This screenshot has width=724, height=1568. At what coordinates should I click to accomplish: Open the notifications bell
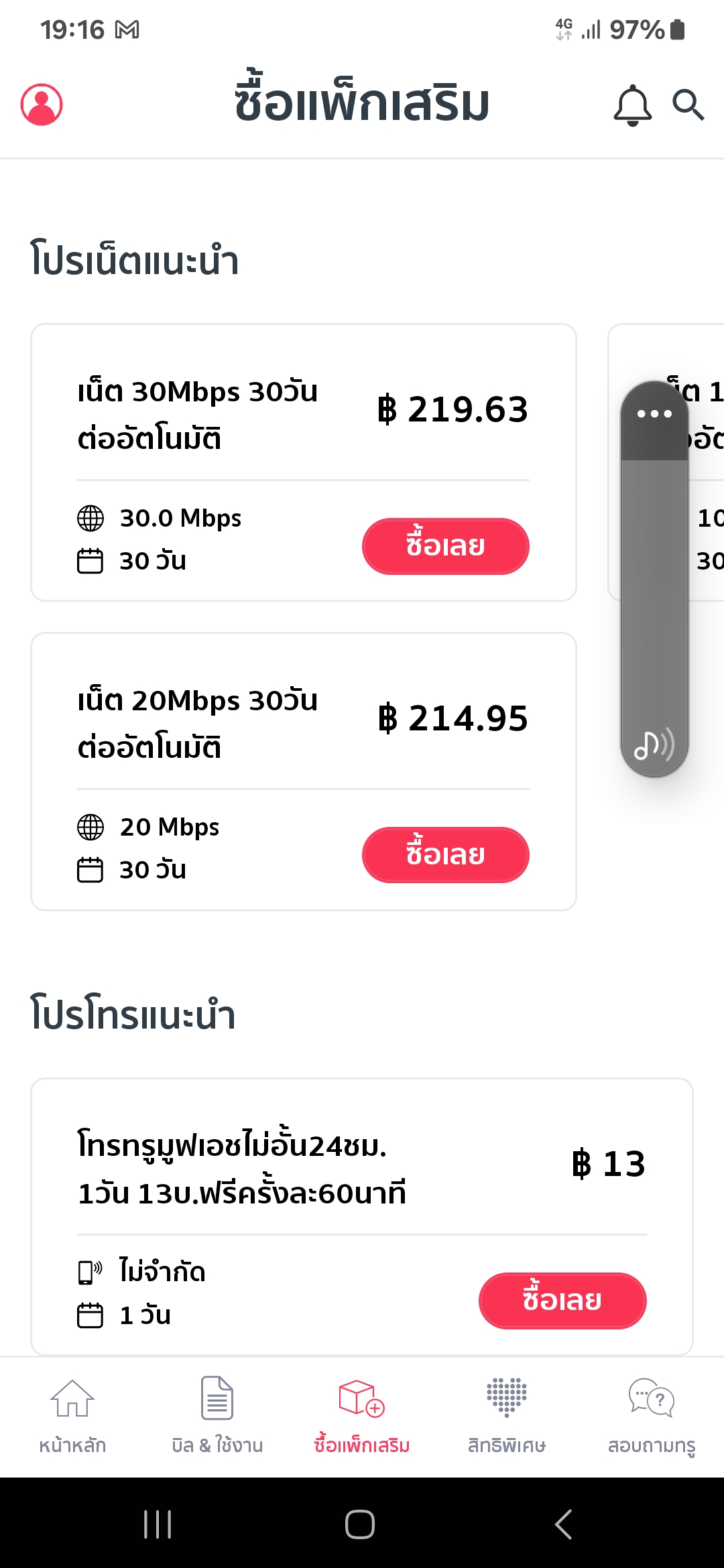click(x=632, y=105)
